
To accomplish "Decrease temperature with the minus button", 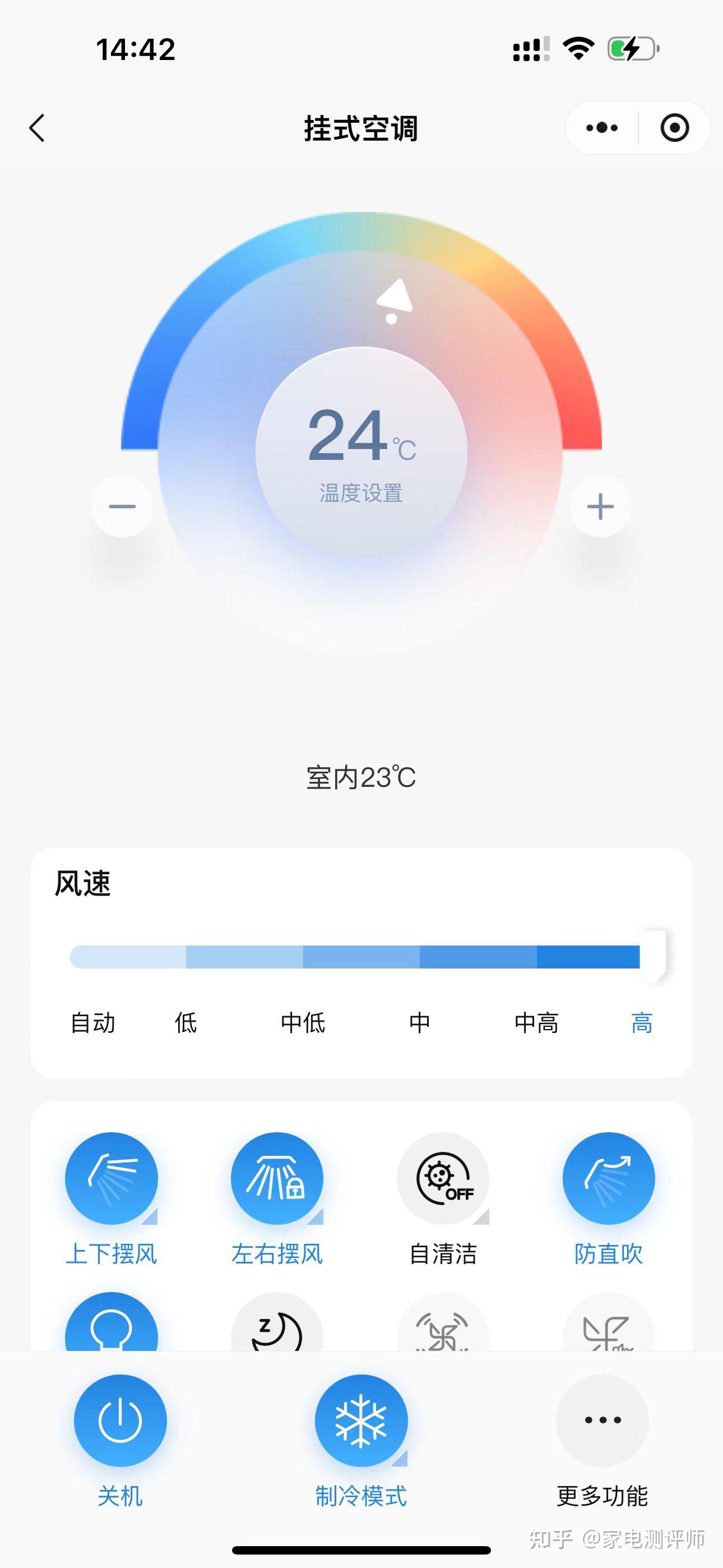I will tap(122, 506).
